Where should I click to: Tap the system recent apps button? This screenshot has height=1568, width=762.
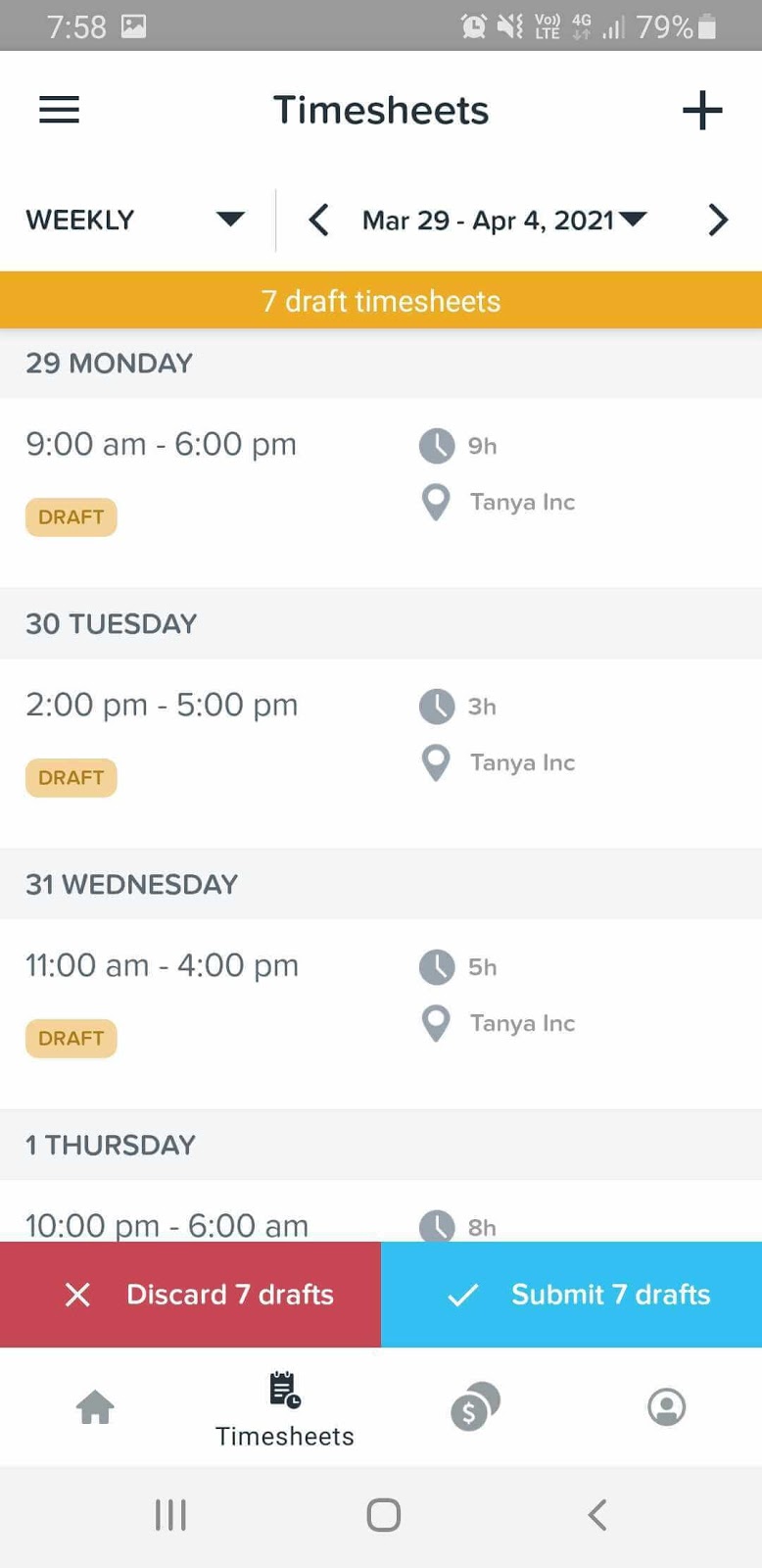coord(170,1515)
